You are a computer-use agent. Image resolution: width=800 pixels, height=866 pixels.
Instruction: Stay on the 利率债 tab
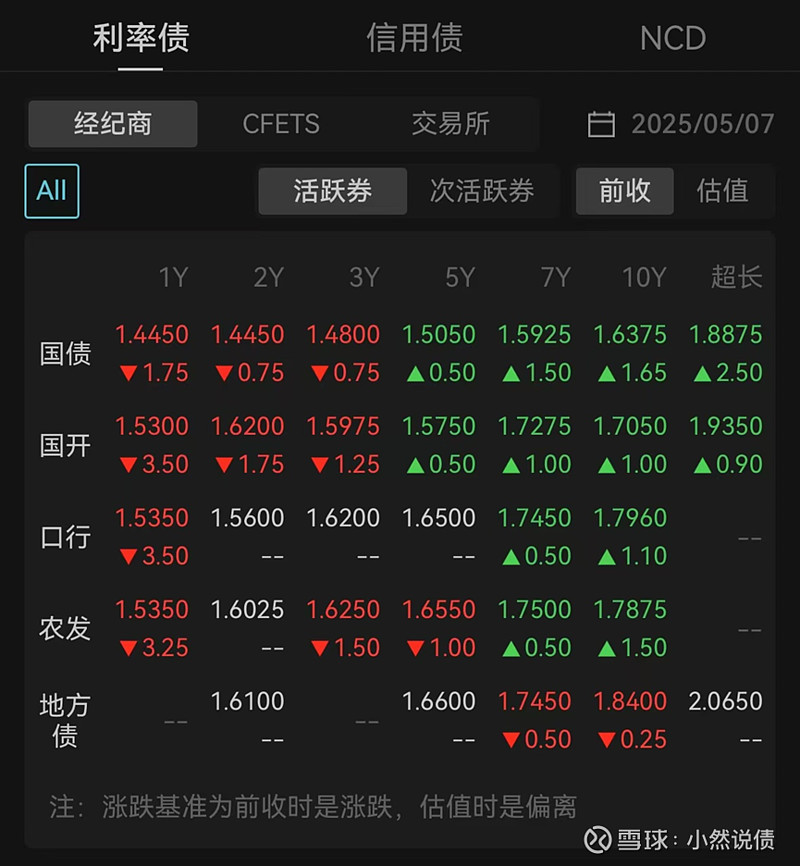(x=143, y=38)
